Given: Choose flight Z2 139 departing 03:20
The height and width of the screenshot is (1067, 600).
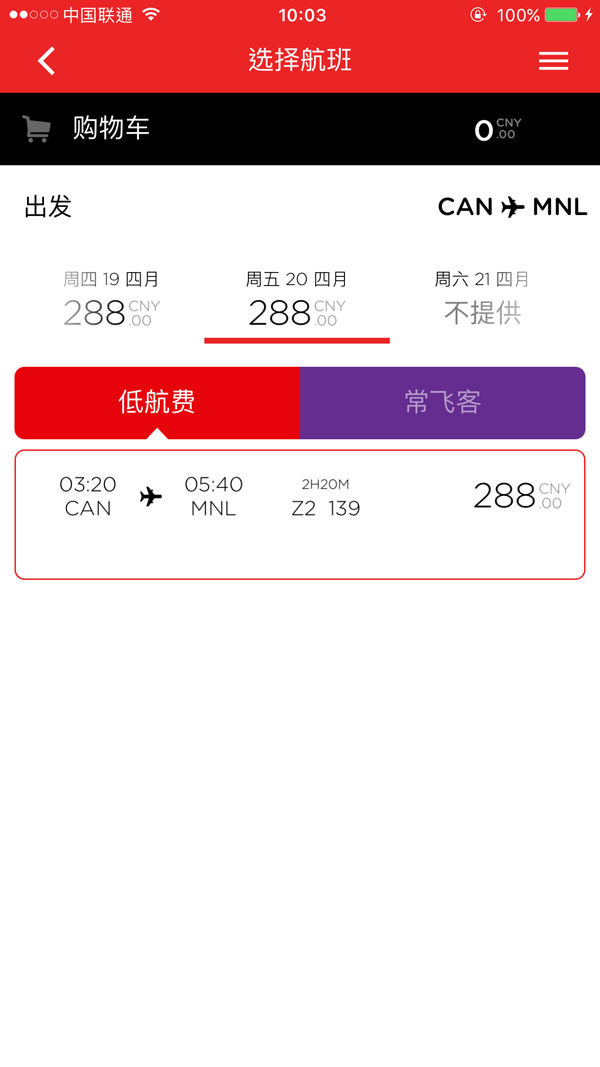Looking at the screenshot, I should click(x=300, y=514).
